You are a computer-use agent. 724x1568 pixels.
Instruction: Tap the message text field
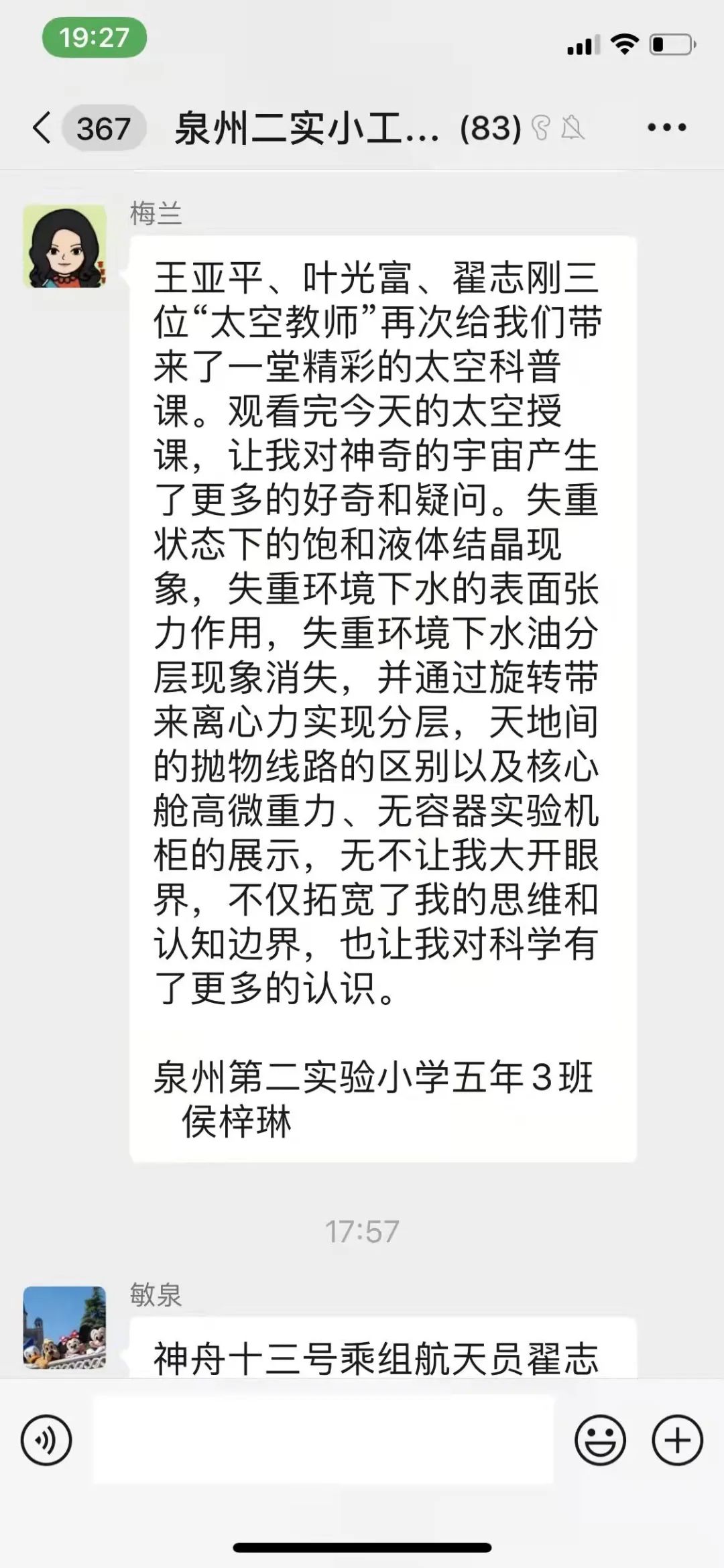coord(323,1439)
